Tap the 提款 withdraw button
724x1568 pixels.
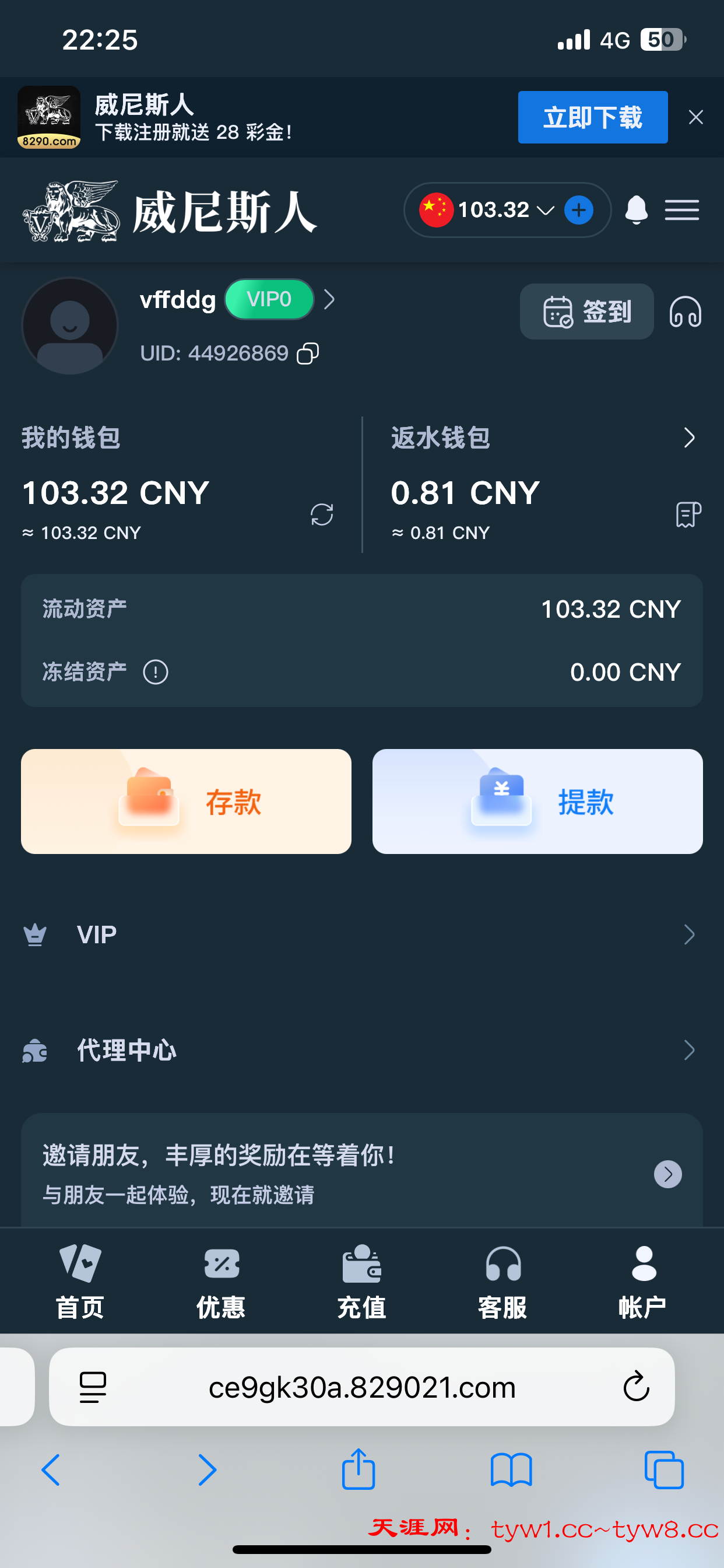click(x=537, y=801)
